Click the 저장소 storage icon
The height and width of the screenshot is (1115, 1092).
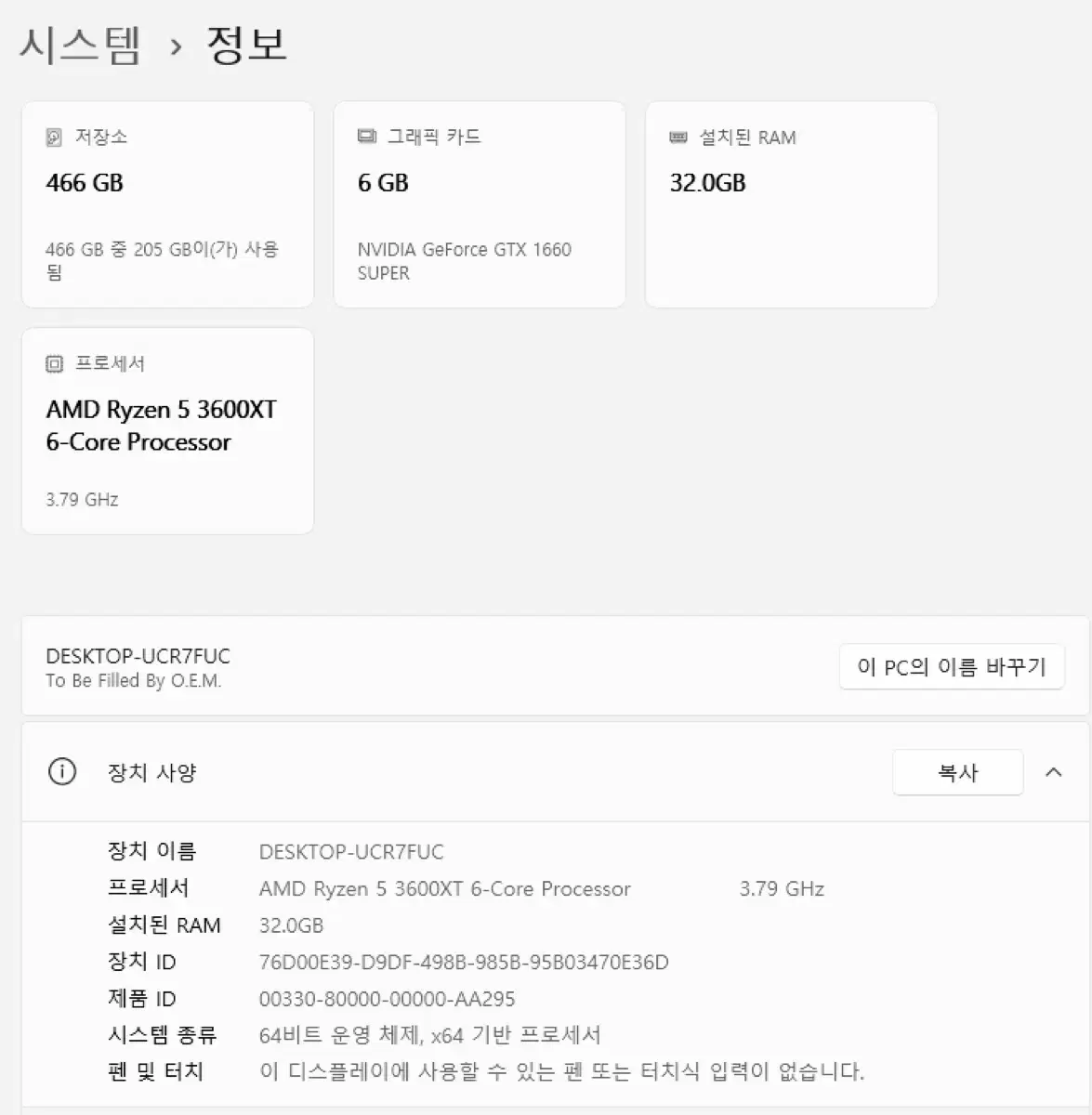[x=55, y=136]
